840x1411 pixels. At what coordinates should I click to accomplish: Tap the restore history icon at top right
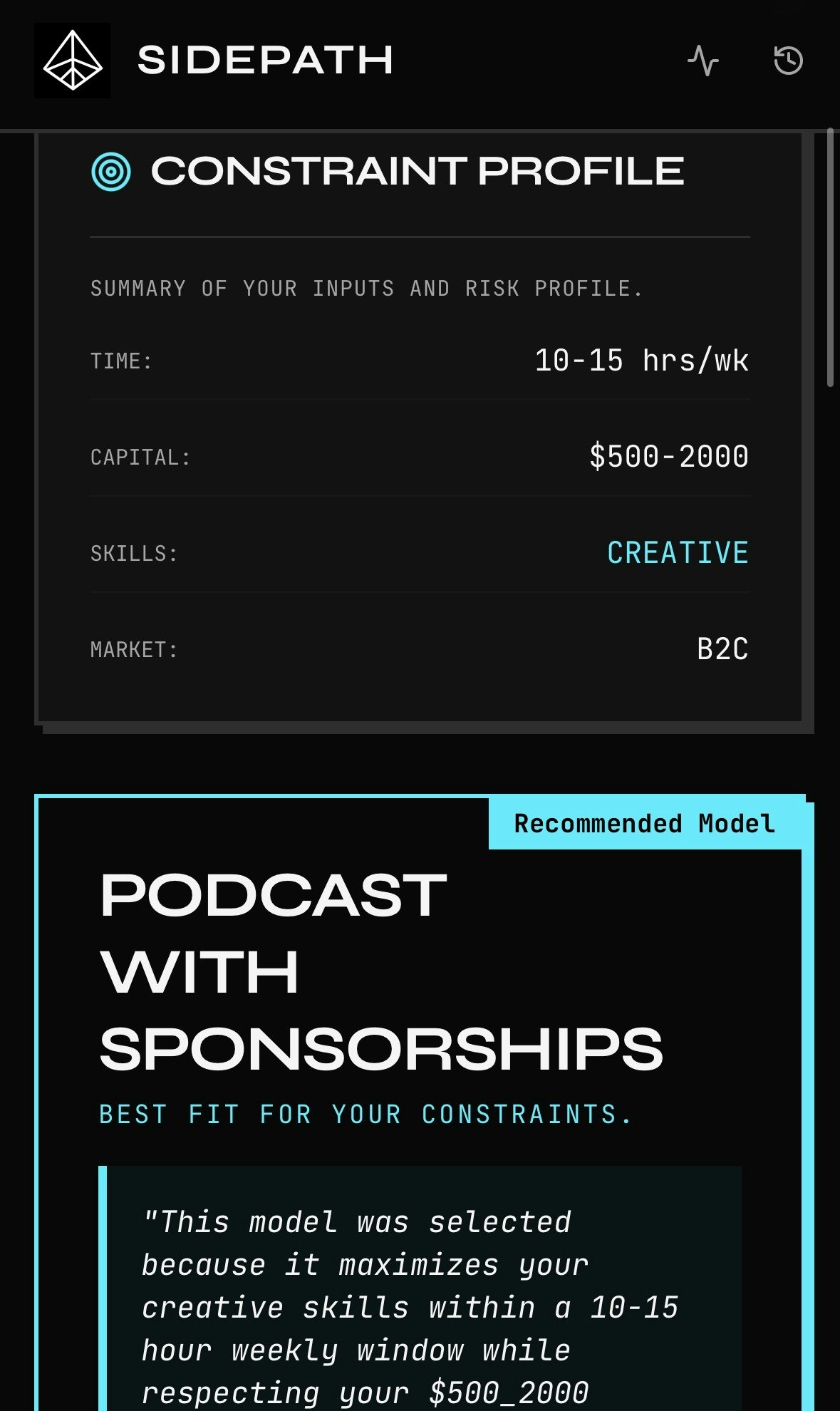pyautogui.click(x=787, y=62)
